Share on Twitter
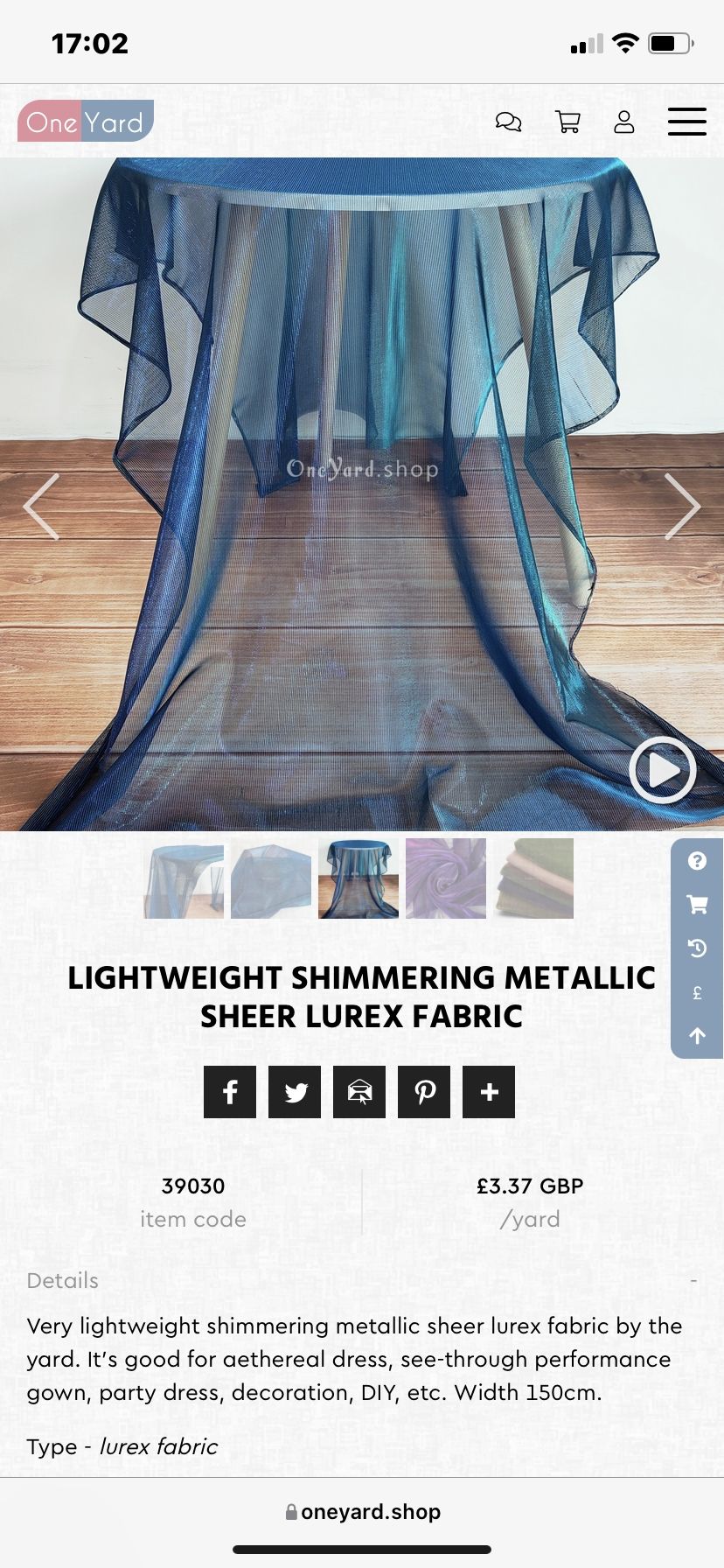The image size is (724, 1568). (x=295, y=1092)
